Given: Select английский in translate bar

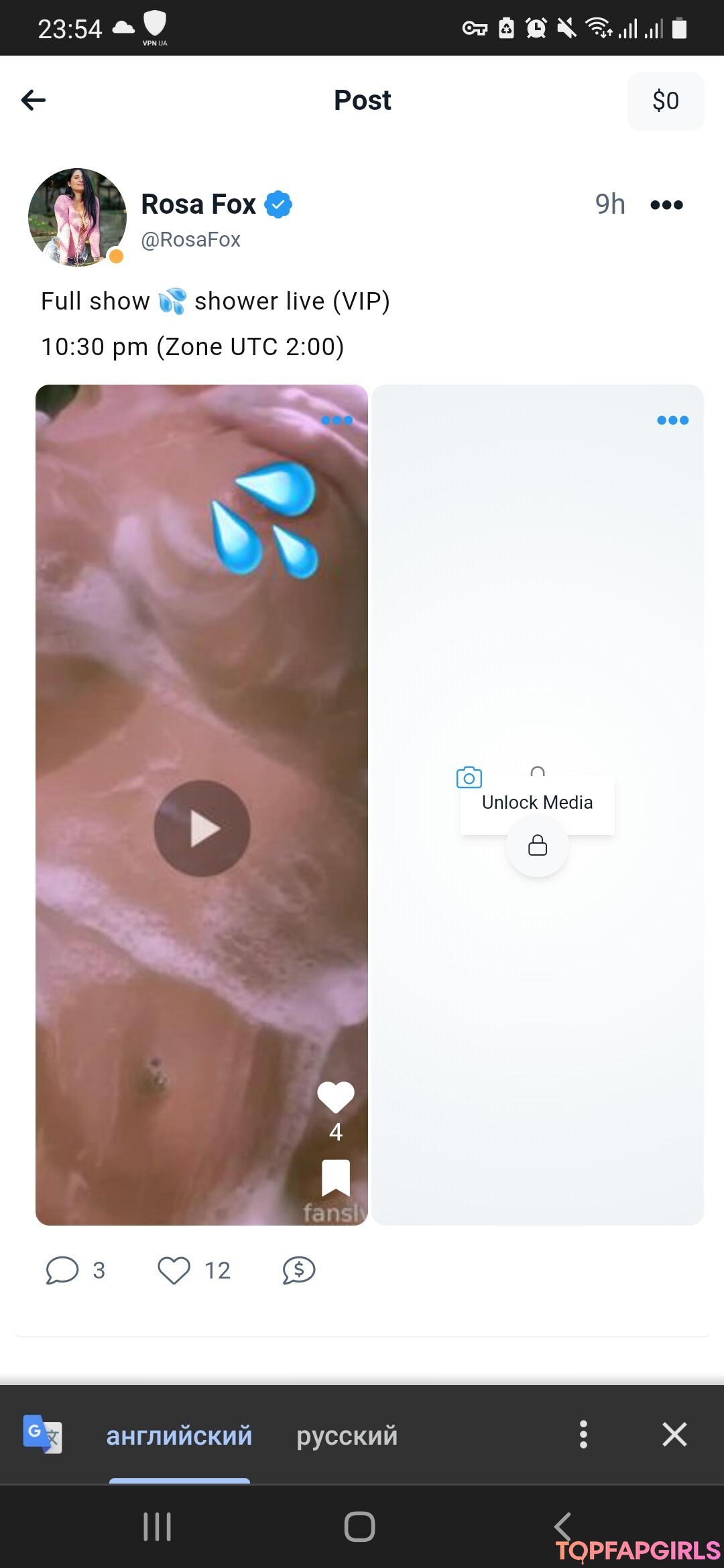Looking at the screenshot, I should coord(179,1436).
